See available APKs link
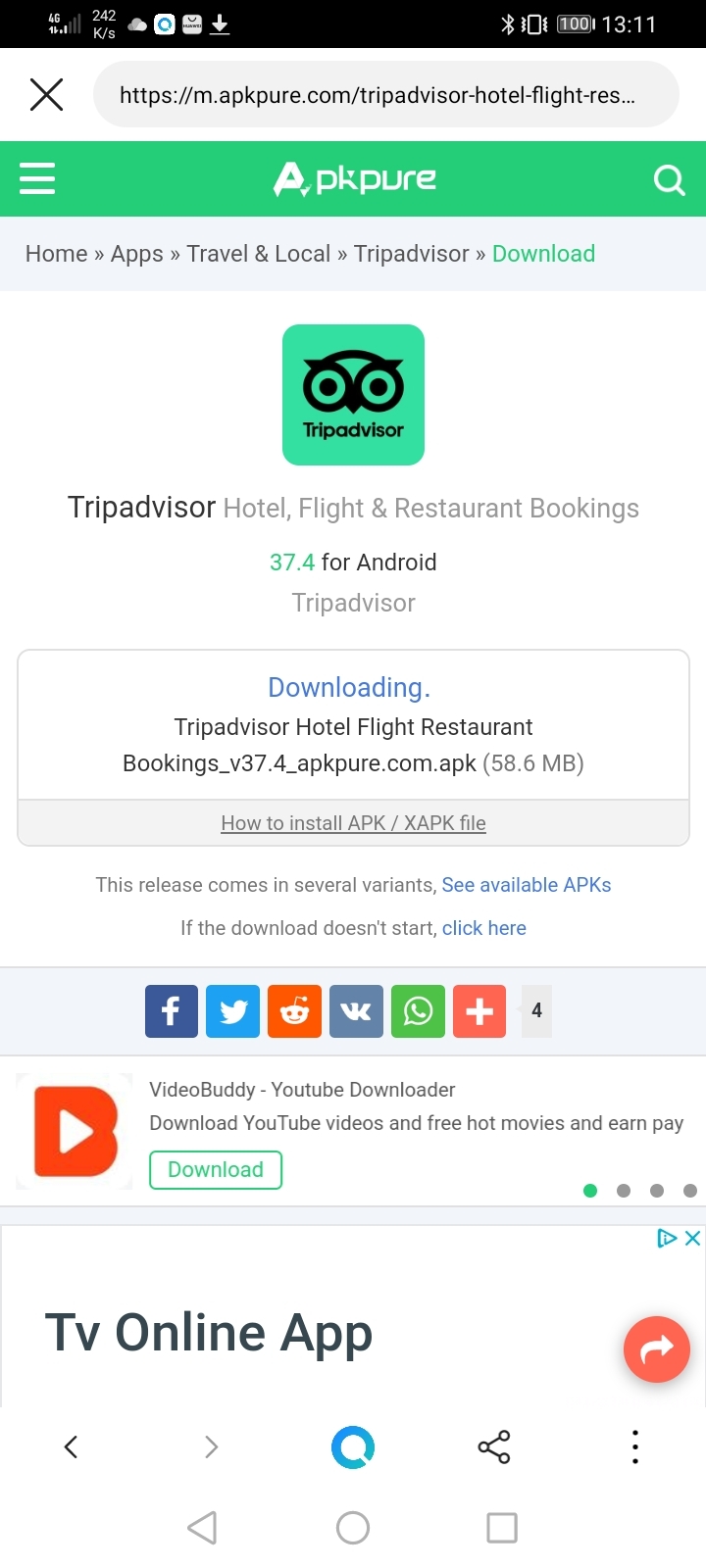 [x=526, y=885]
